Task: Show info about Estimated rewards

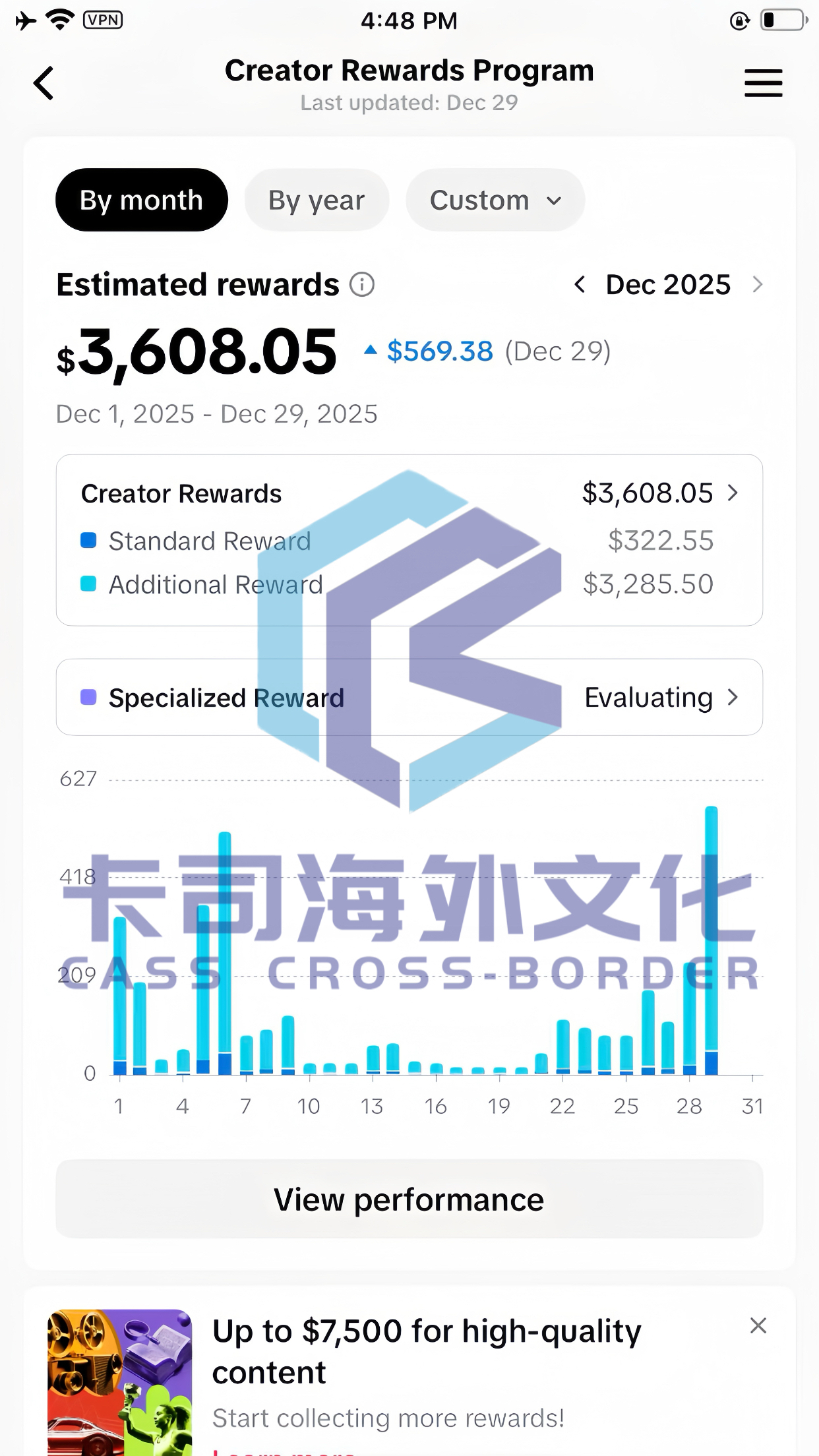Action: [x=362, y=285]
